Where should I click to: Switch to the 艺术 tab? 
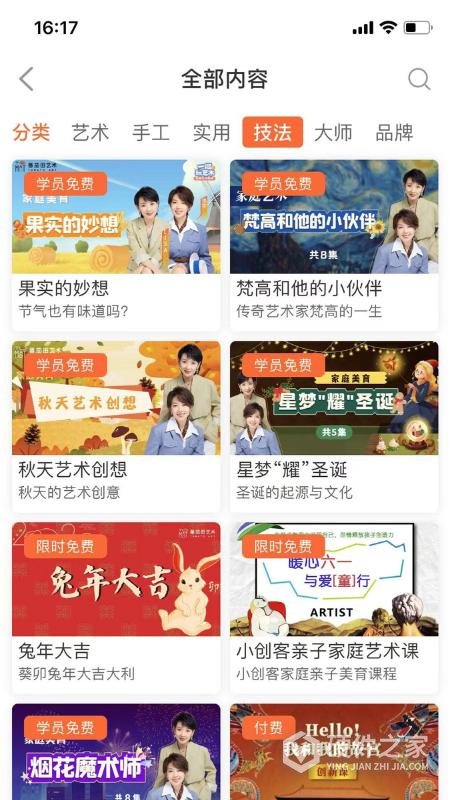point(90,133)
